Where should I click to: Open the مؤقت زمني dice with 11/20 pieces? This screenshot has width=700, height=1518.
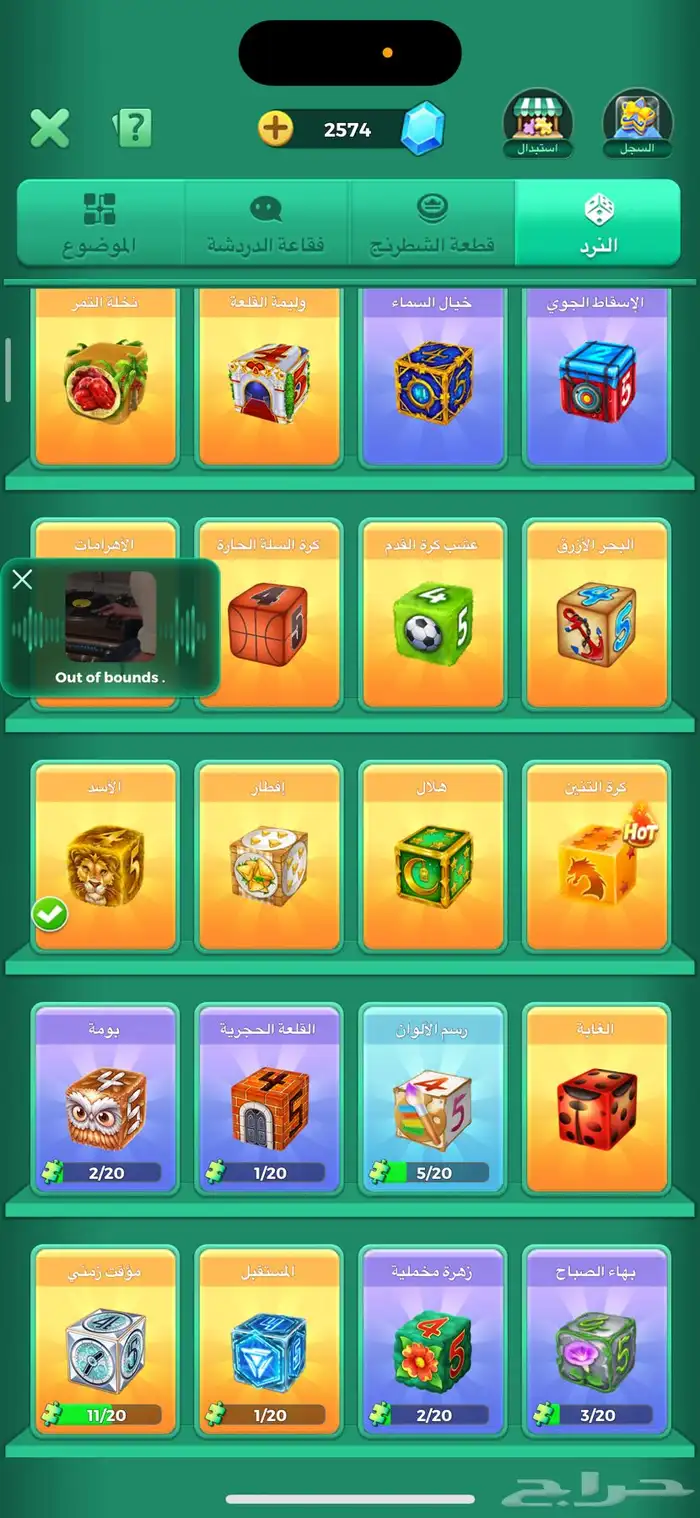pyautogui.click(x=105, y=1340)
